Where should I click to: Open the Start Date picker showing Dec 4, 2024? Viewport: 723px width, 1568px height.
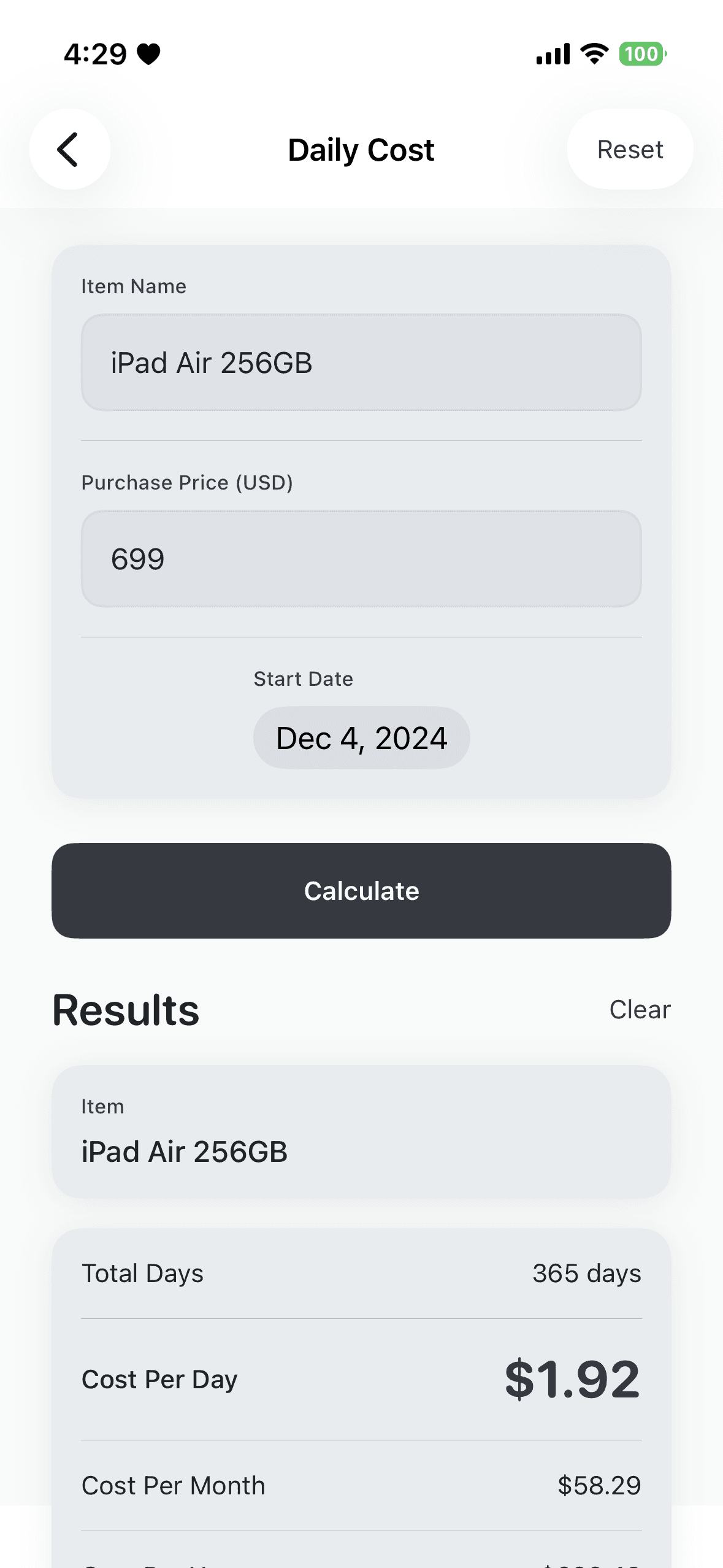(361, 738)
